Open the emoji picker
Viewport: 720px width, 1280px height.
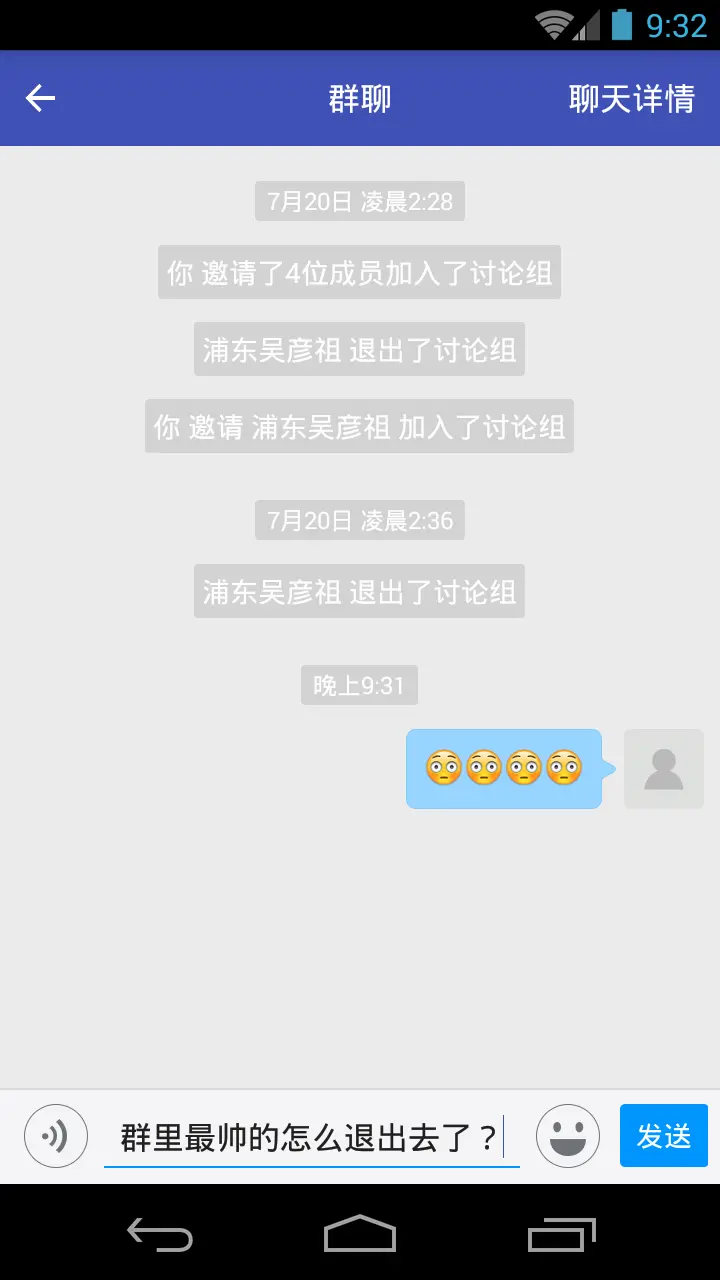(x=568, y=1136)
